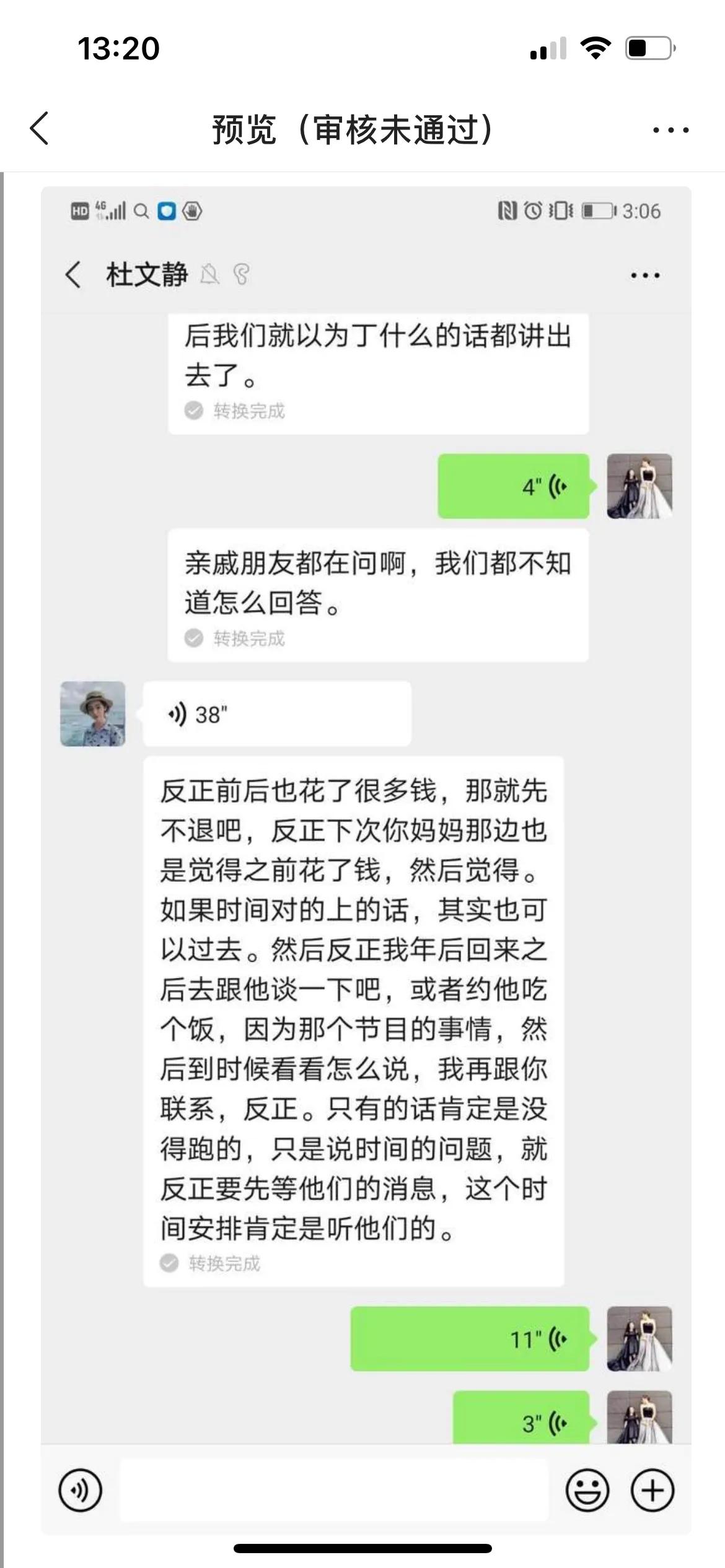725x1568 pixels.
Task: Open the chat options menu inside the screenshot
Action: 646,276
